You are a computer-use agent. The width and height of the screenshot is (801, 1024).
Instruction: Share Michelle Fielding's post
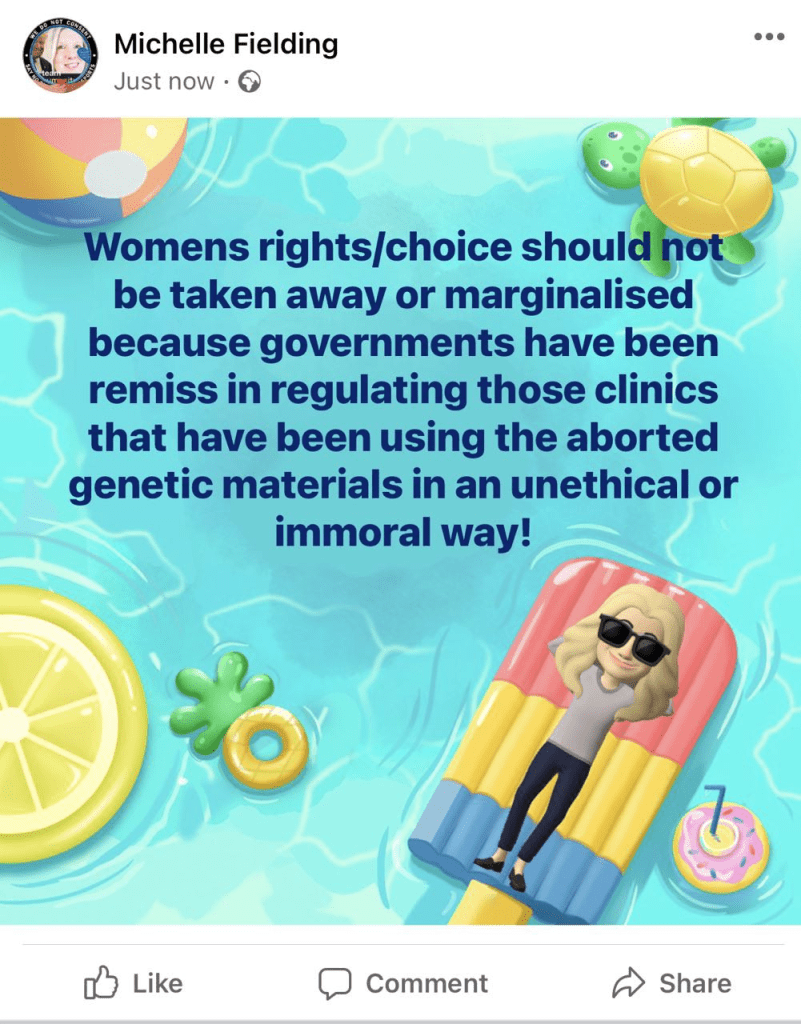coord(671,984)
